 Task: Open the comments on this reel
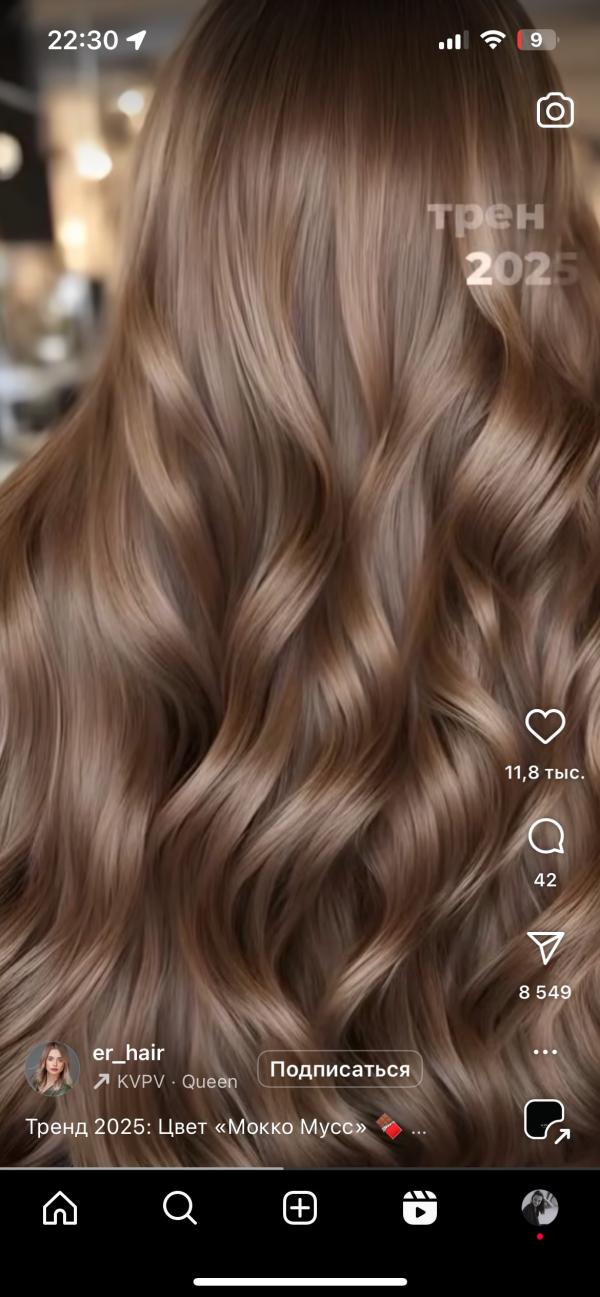coord(545,837)
